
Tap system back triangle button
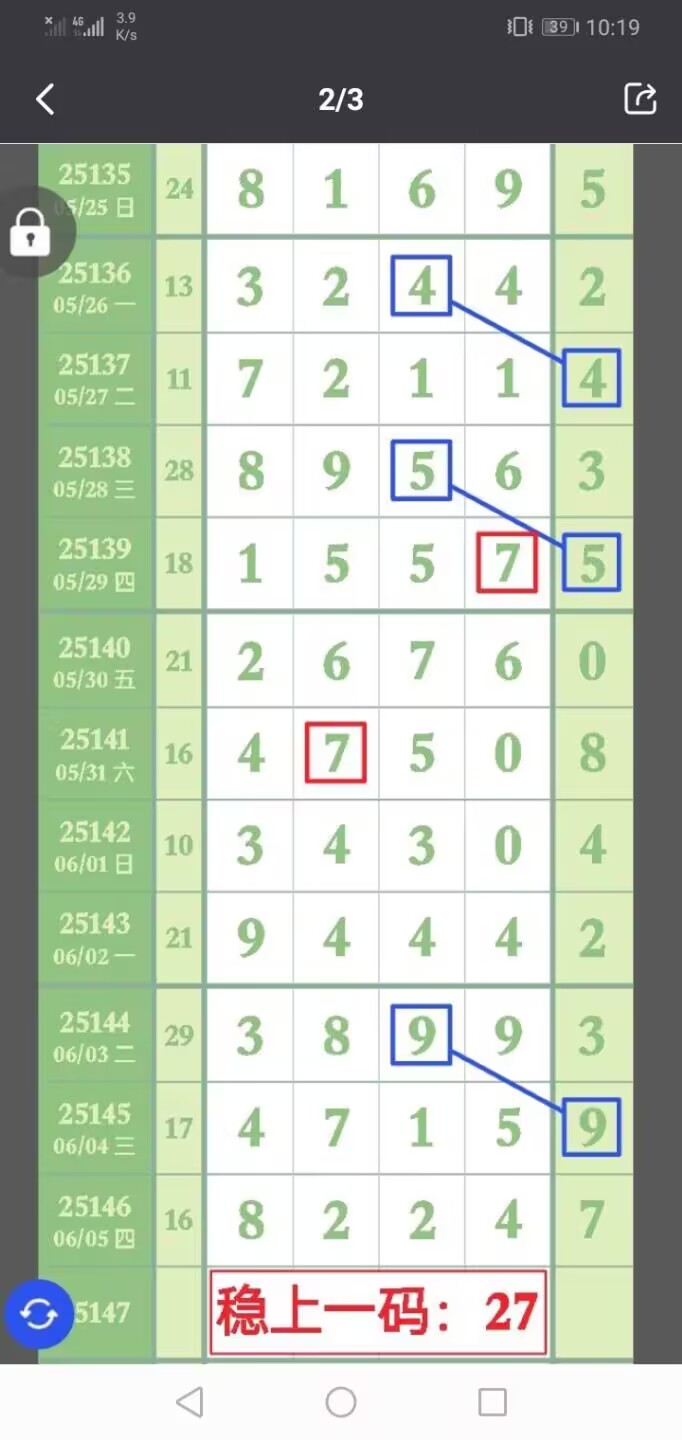[x=190, y=1402]
